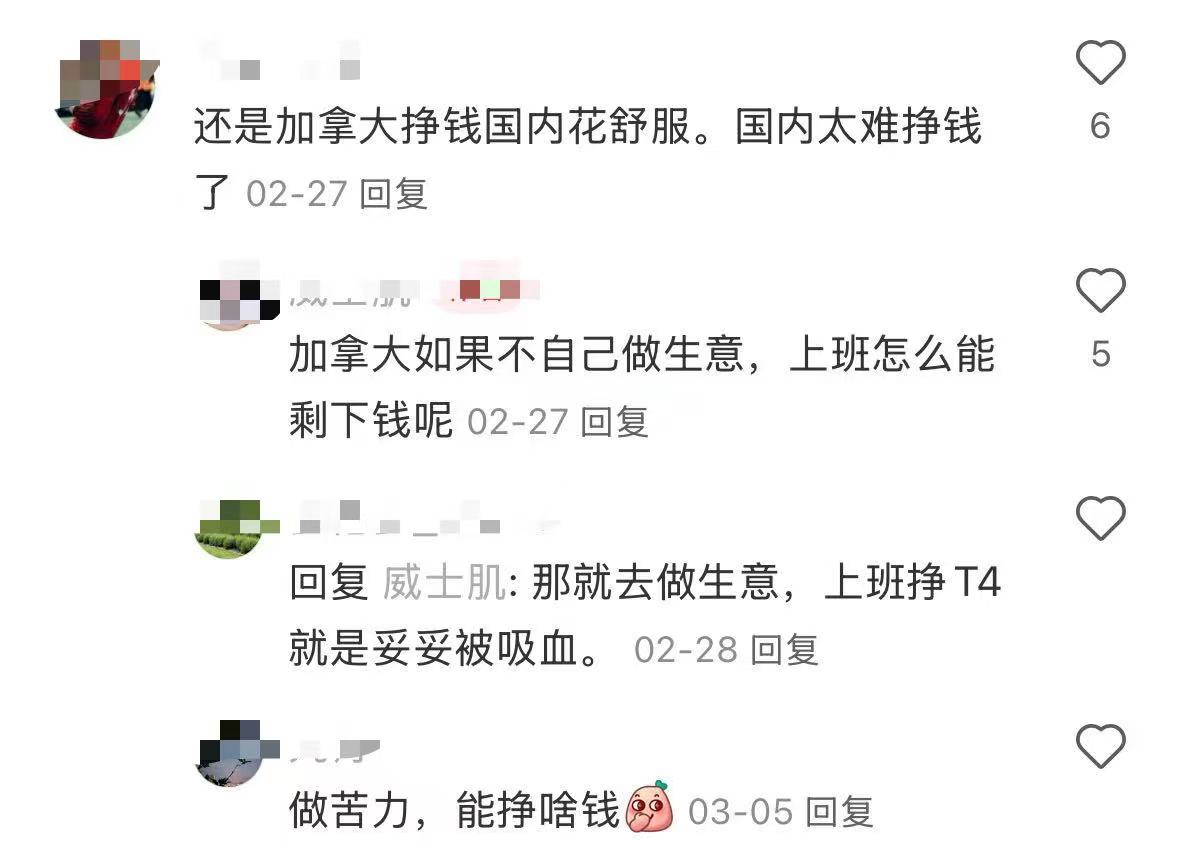Reply to the 02-28 comment about 被吸血
This screenshot has height=855, width=1179.
tap(784, 650)
